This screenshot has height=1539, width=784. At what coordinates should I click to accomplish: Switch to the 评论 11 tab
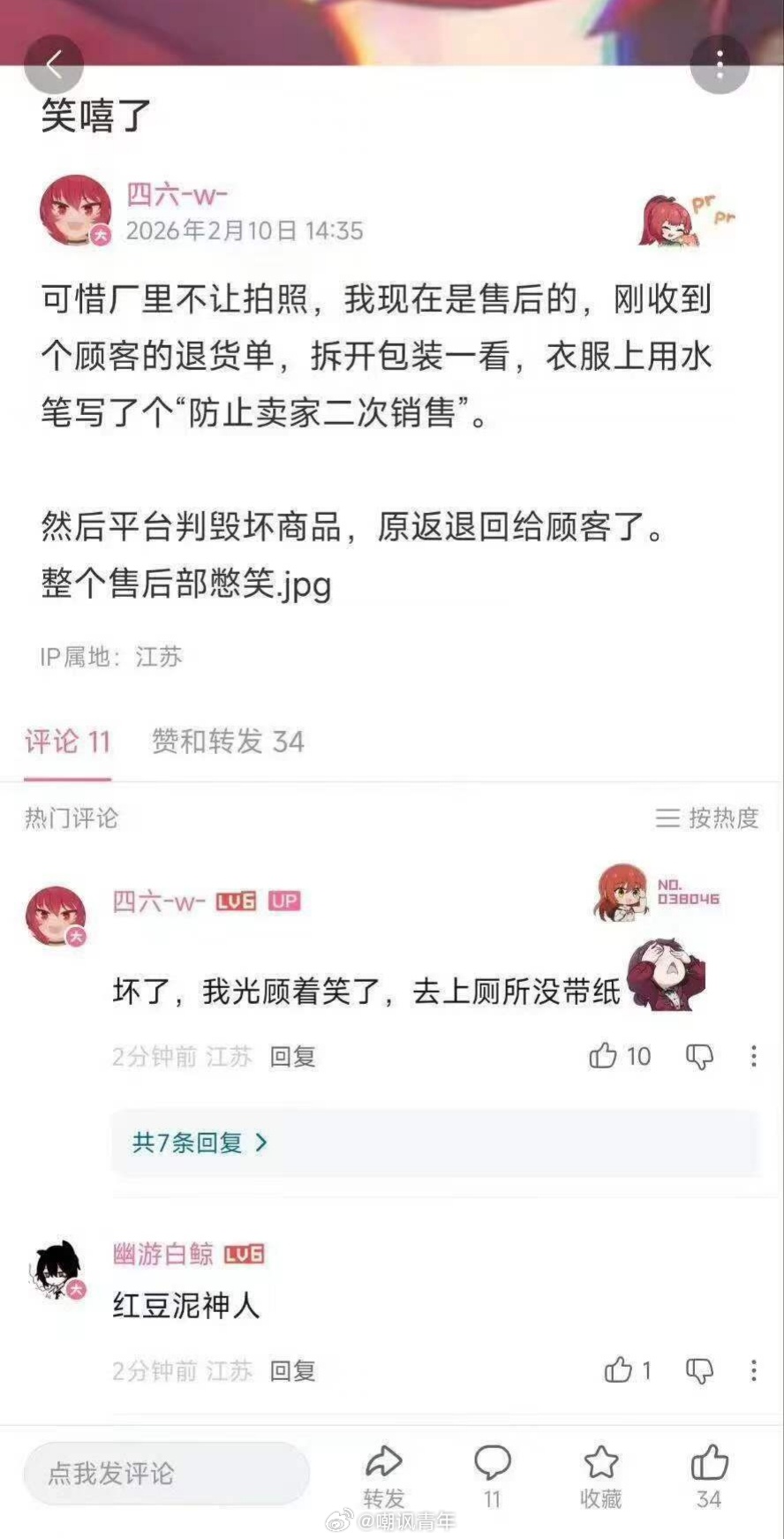(66, 742)
